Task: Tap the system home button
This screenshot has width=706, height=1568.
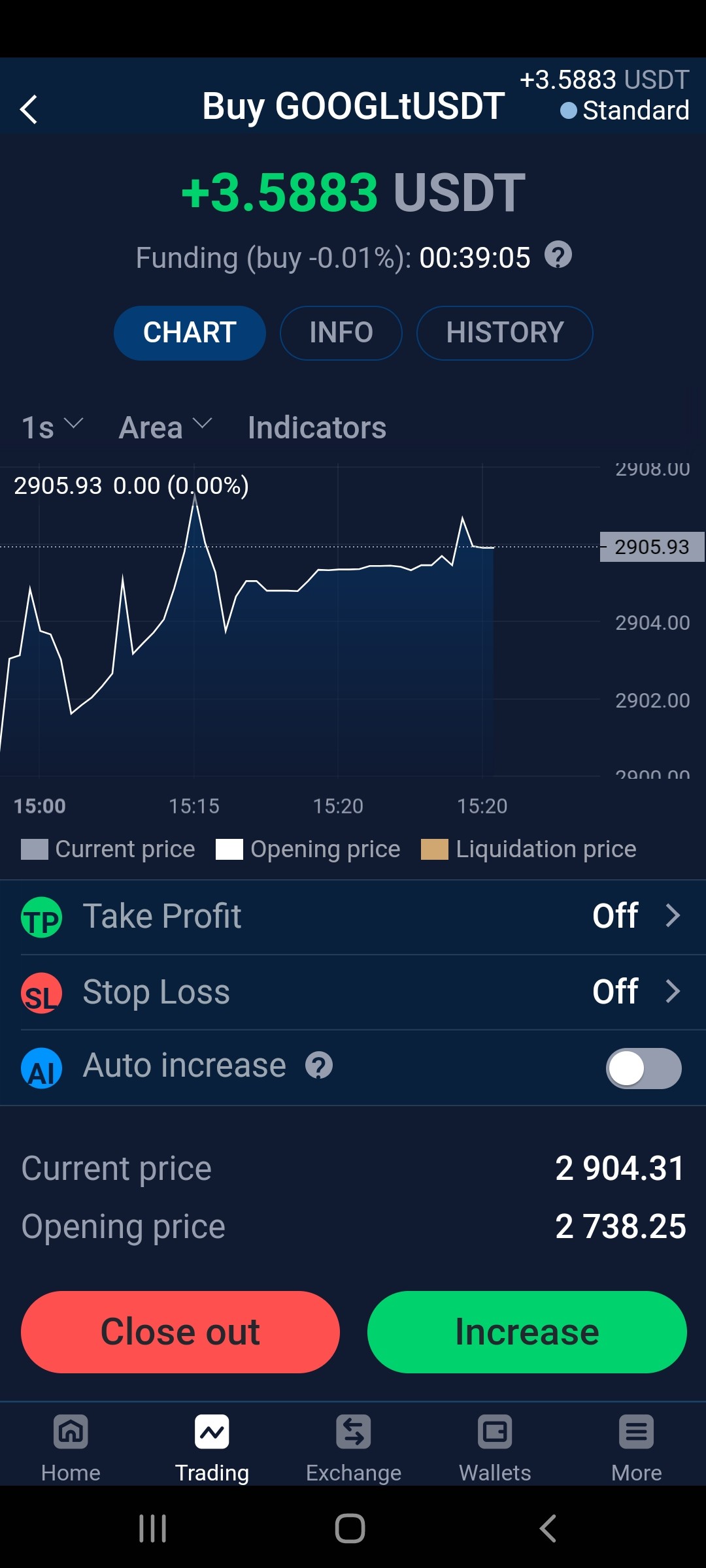Action: tap(350, 1528)
